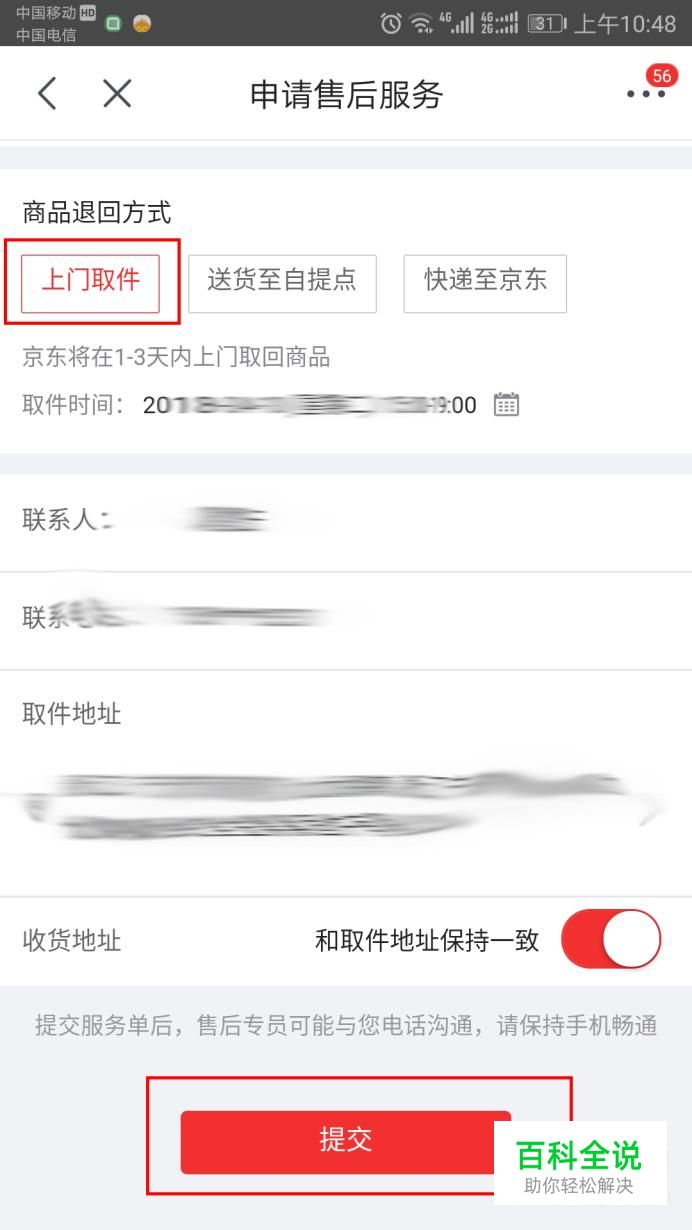Edit the 取件地址 pickup address
This screenshot has height=1230, width=692.
[346, 784]
